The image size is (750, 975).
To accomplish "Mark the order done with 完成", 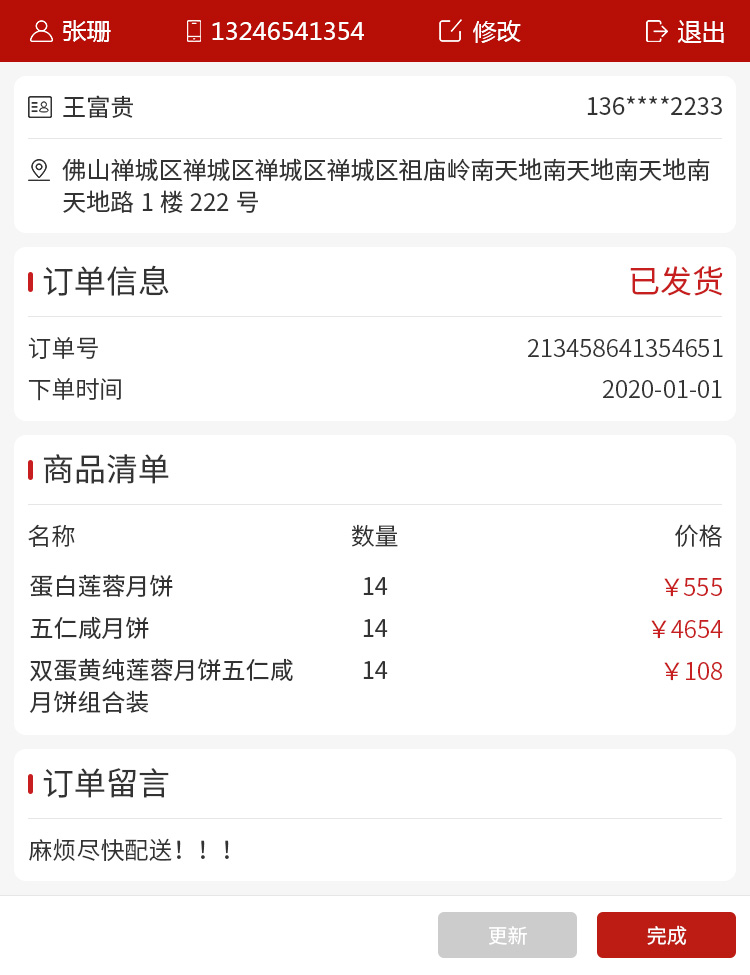I will (666, 935).
